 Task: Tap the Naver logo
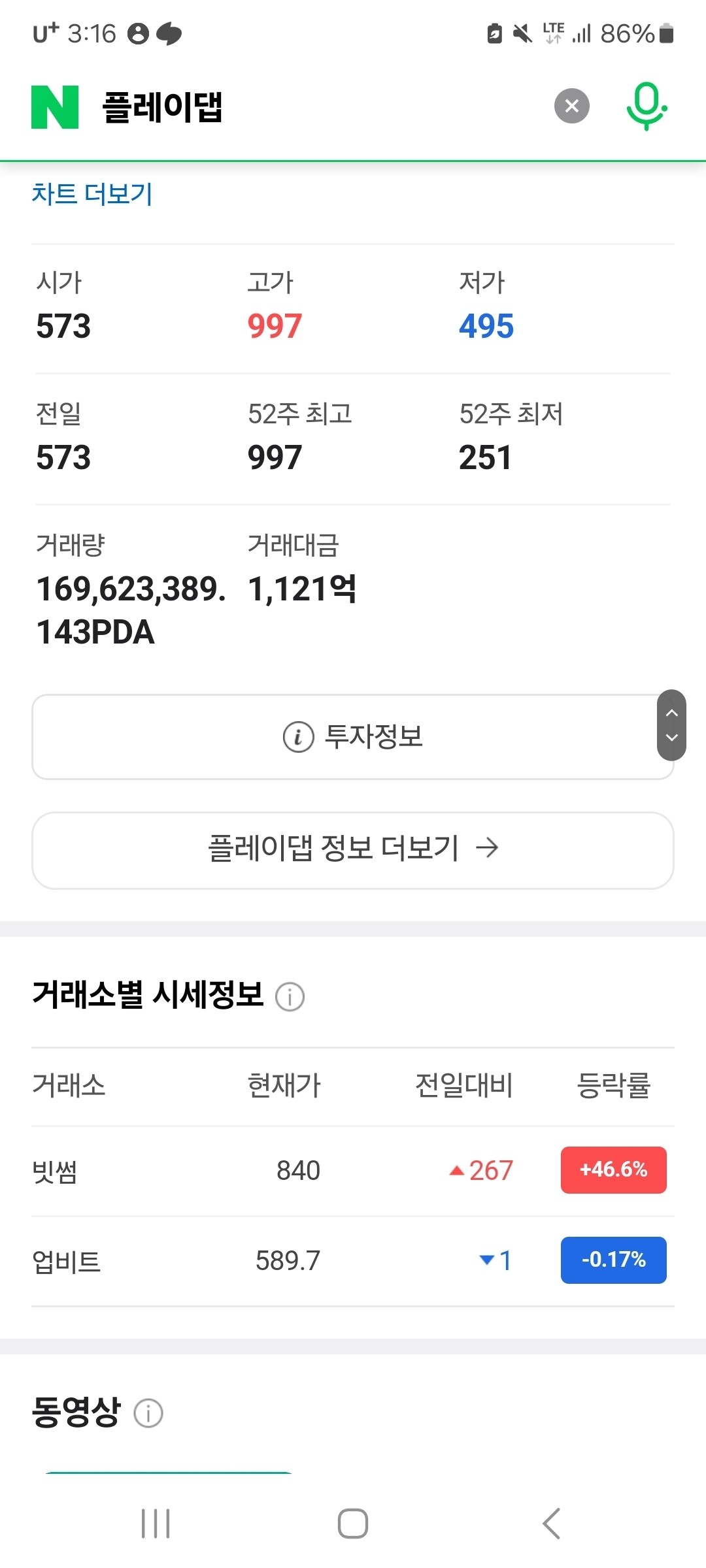click(56, 108)
